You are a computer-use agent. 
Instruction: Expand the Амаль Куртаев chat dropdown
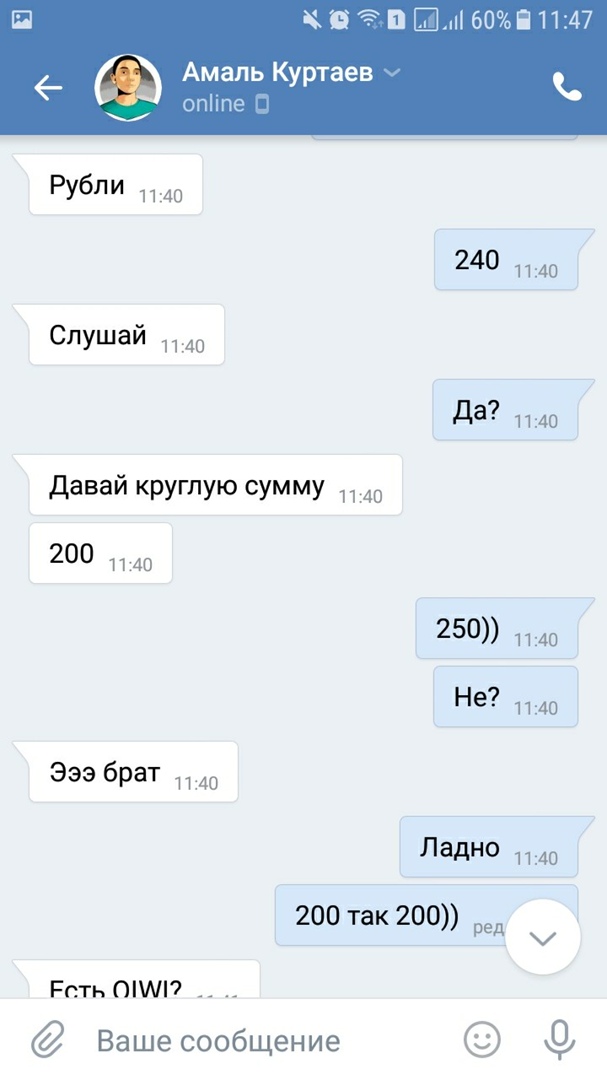392,72
